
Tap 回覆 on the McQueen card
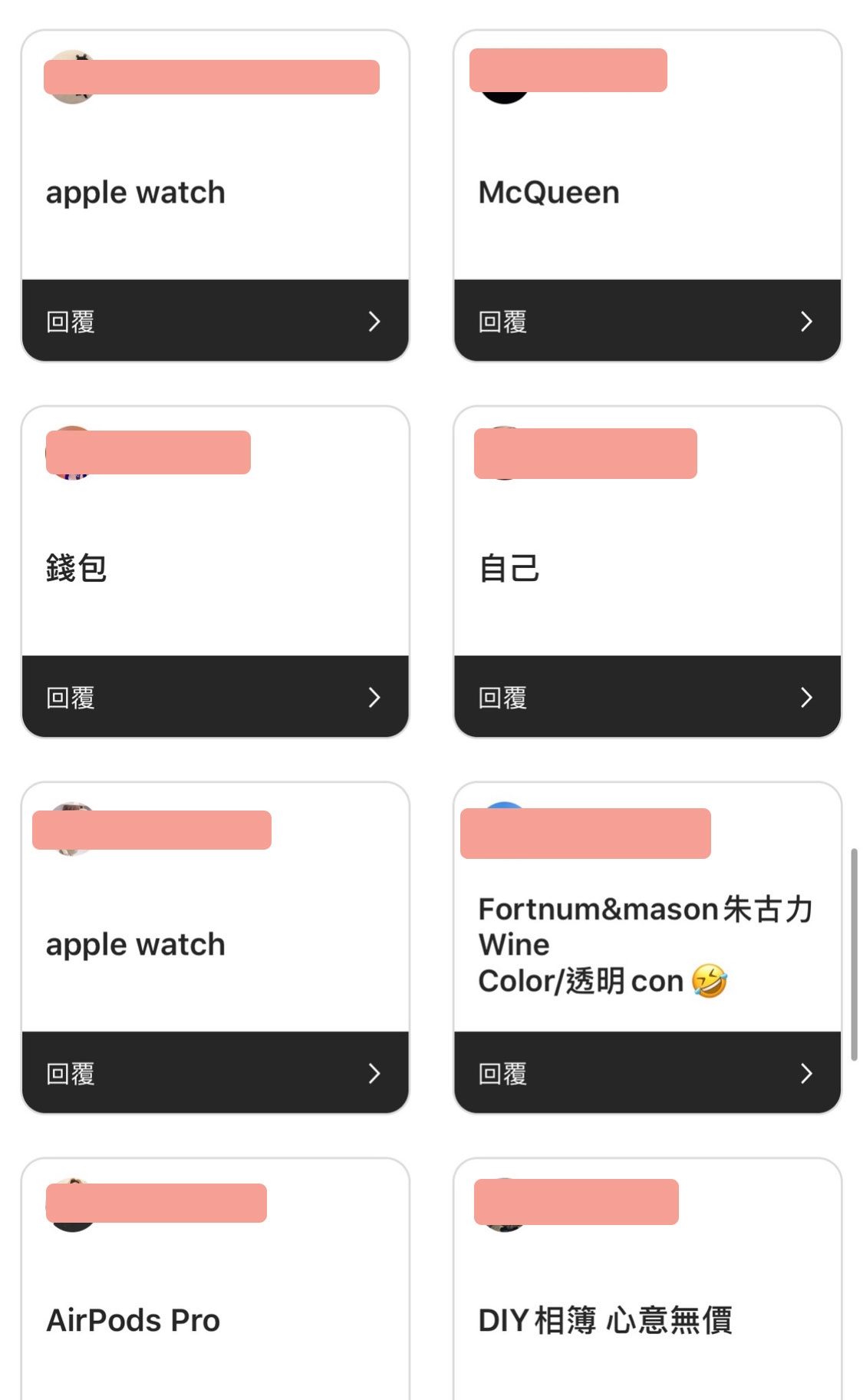(x=502, y=322)
